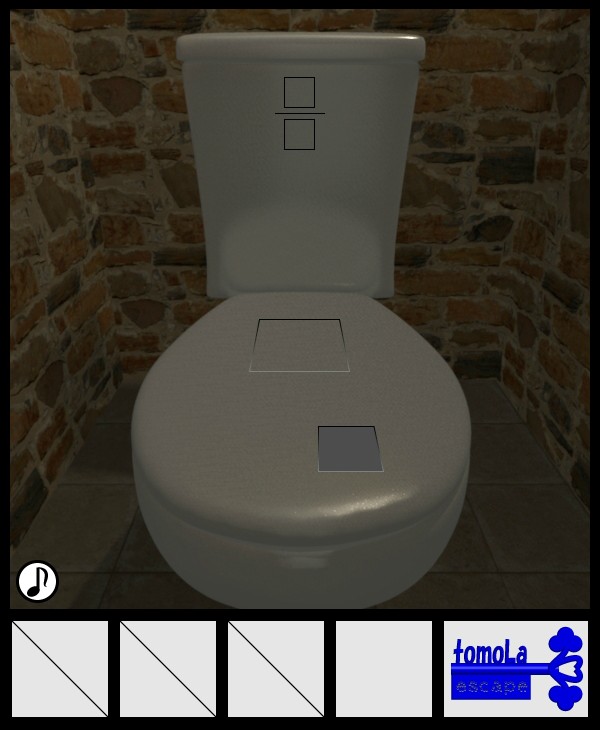Toggle the music note sound button

click(x=37, y=581)
